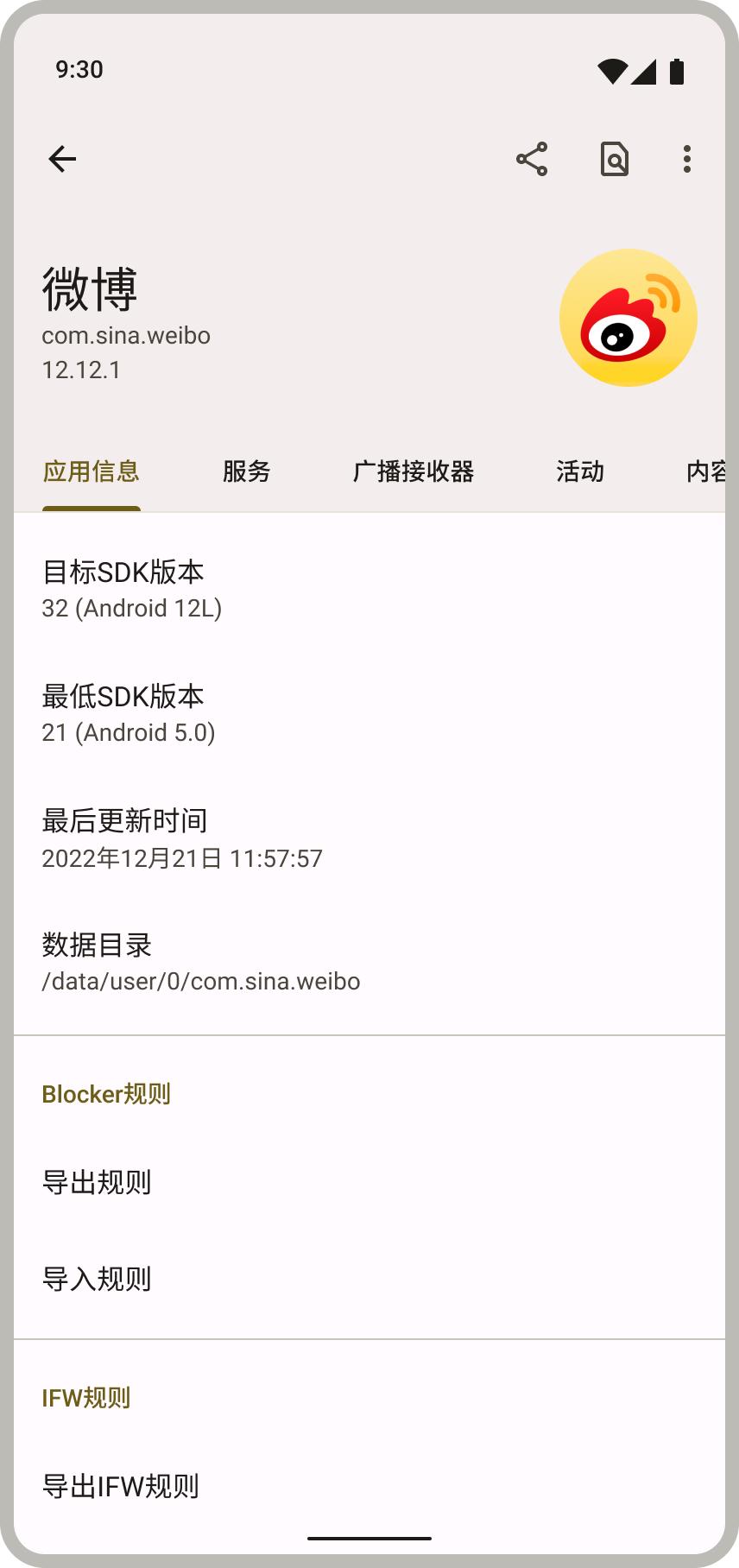Image resolution: width=739 pixels, height=1568 pixels.
Task: Open the partially visible 内容 tab
Action: click(704, 471)
